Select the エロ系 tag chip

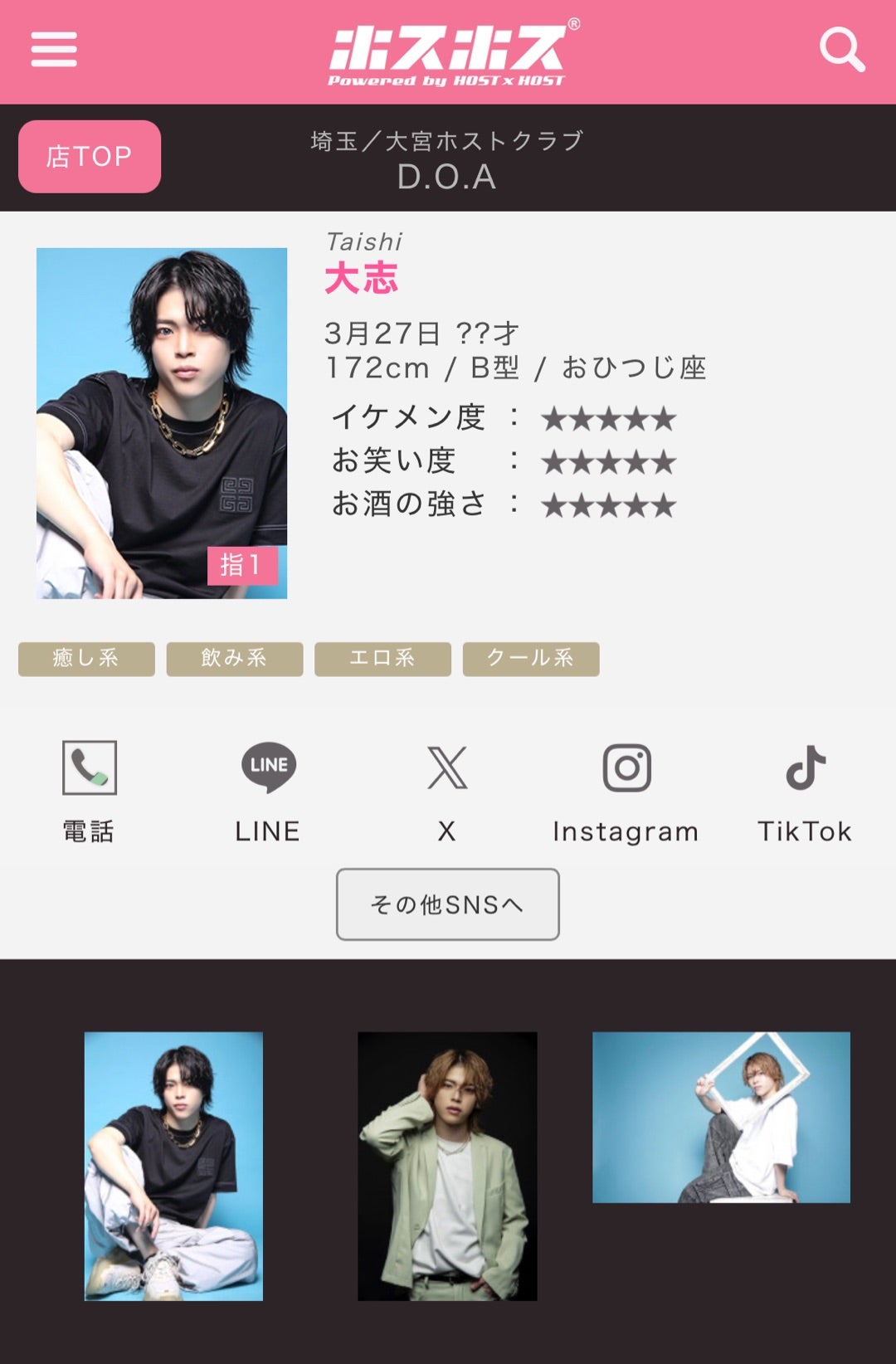pyautogui.click(x=382, y=659)
